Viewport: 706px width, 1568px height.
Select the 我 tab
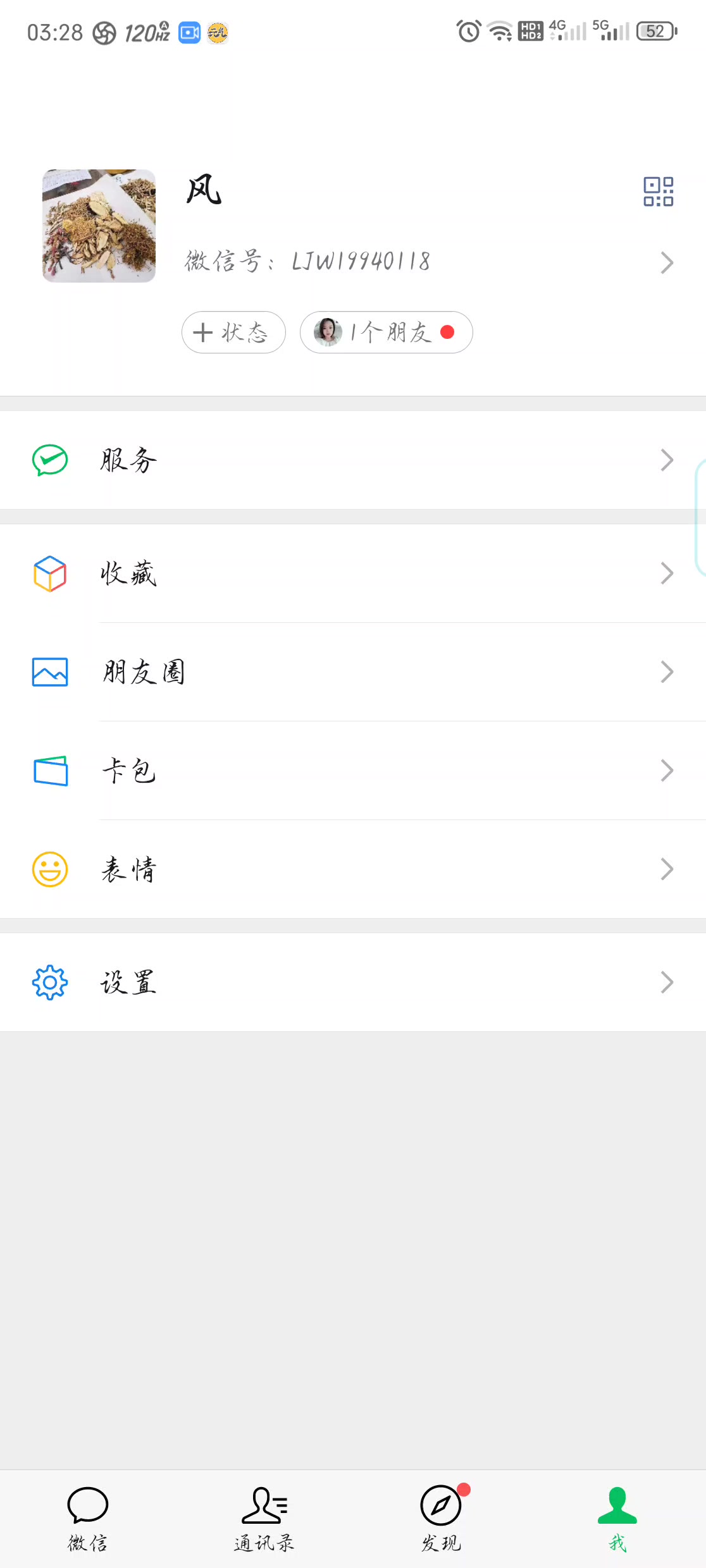(x=617, y=1519)
